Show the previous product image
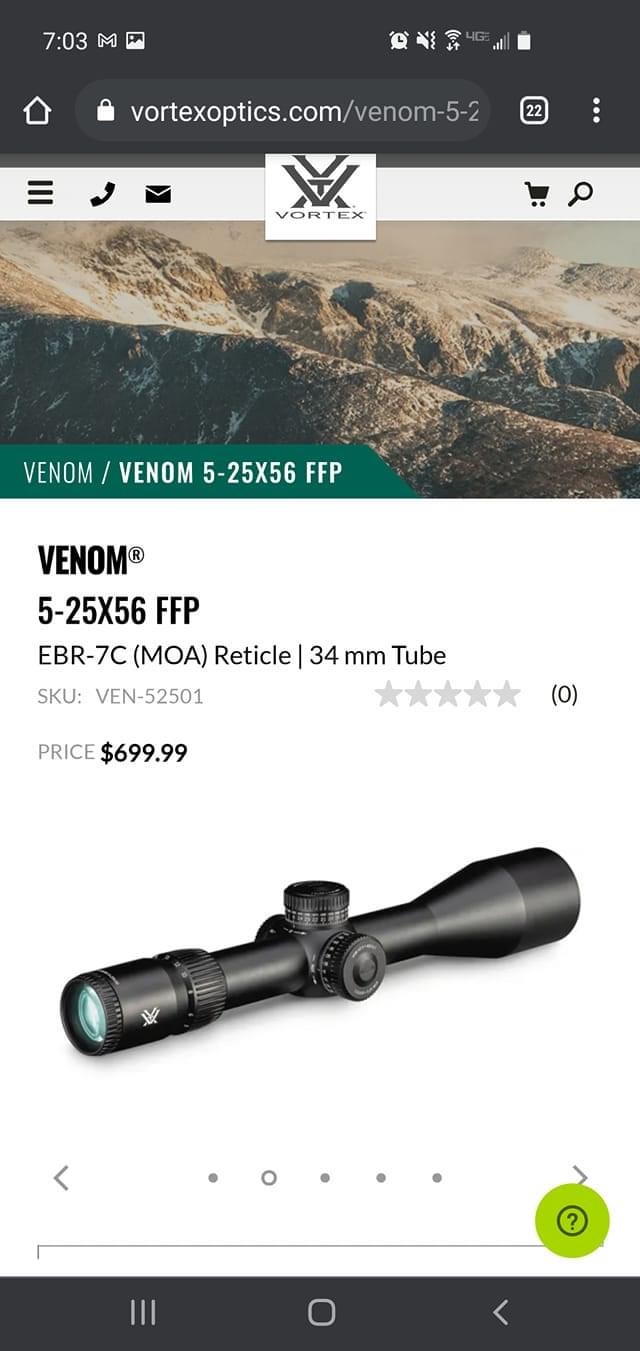Screen dimensions: 640x1351 tap(61, 1177)
